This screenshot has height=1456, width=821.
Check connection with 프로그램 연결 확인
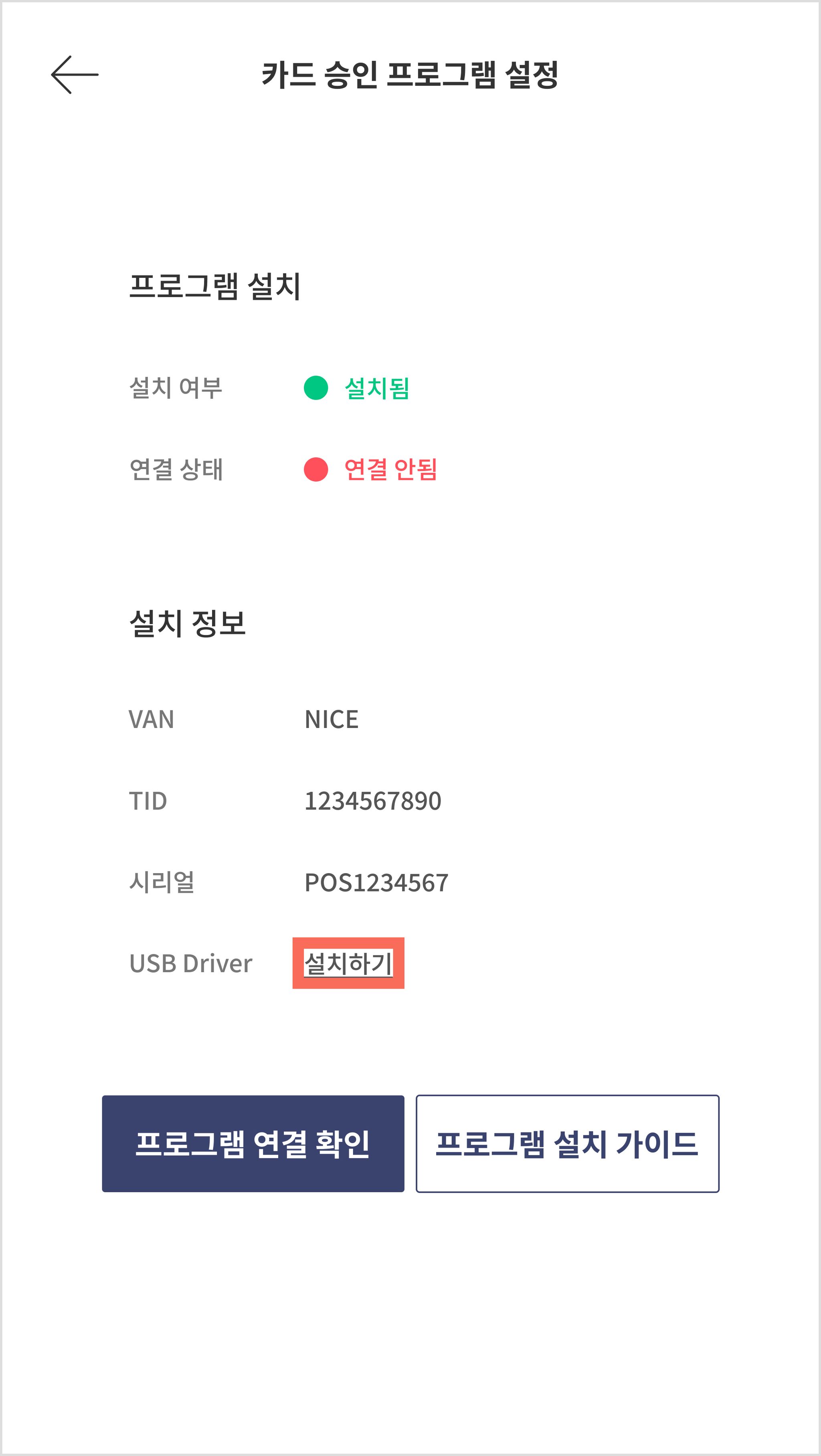click(253, 1144)
